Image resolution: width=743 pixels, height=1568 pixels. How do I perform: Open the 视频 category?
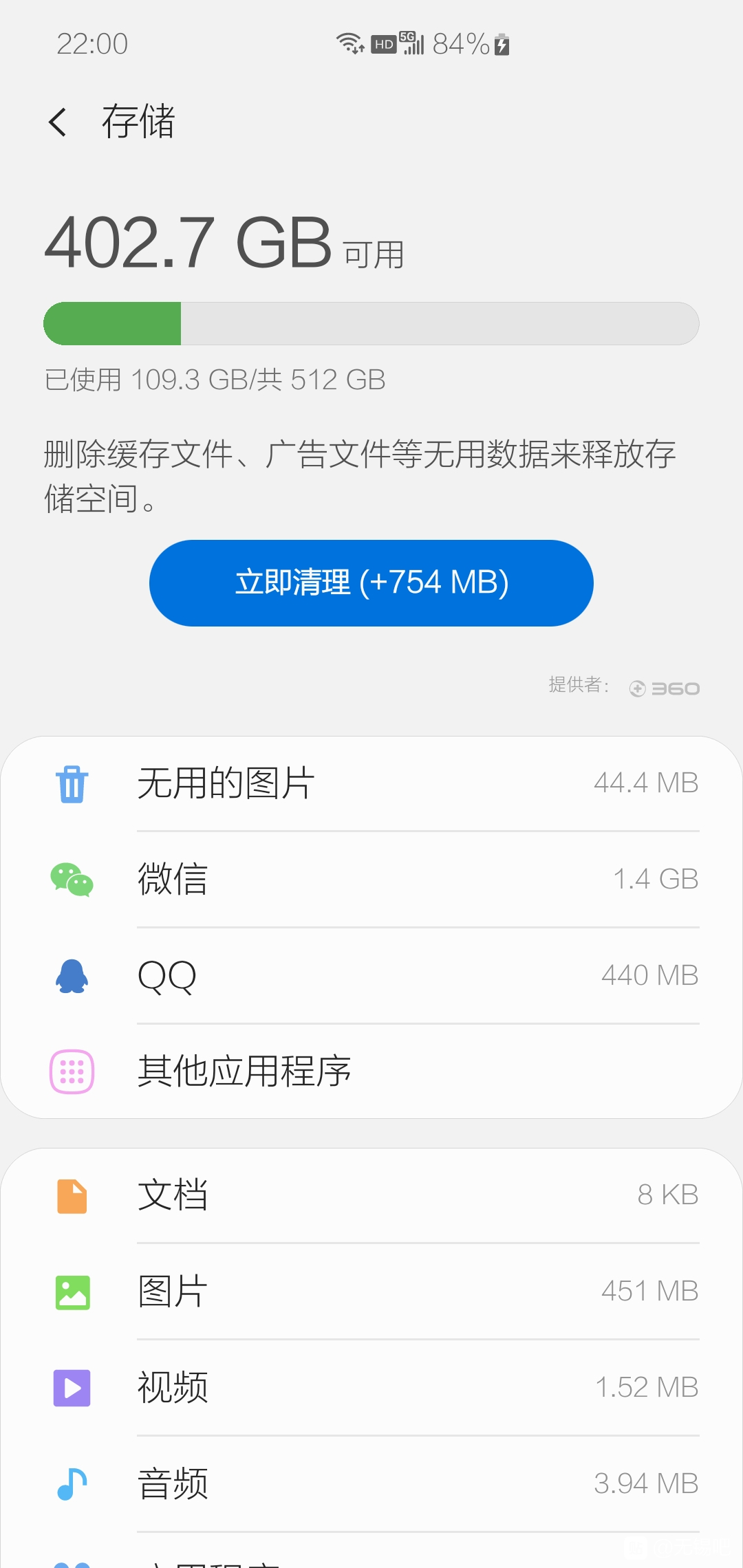(371, 1388)
